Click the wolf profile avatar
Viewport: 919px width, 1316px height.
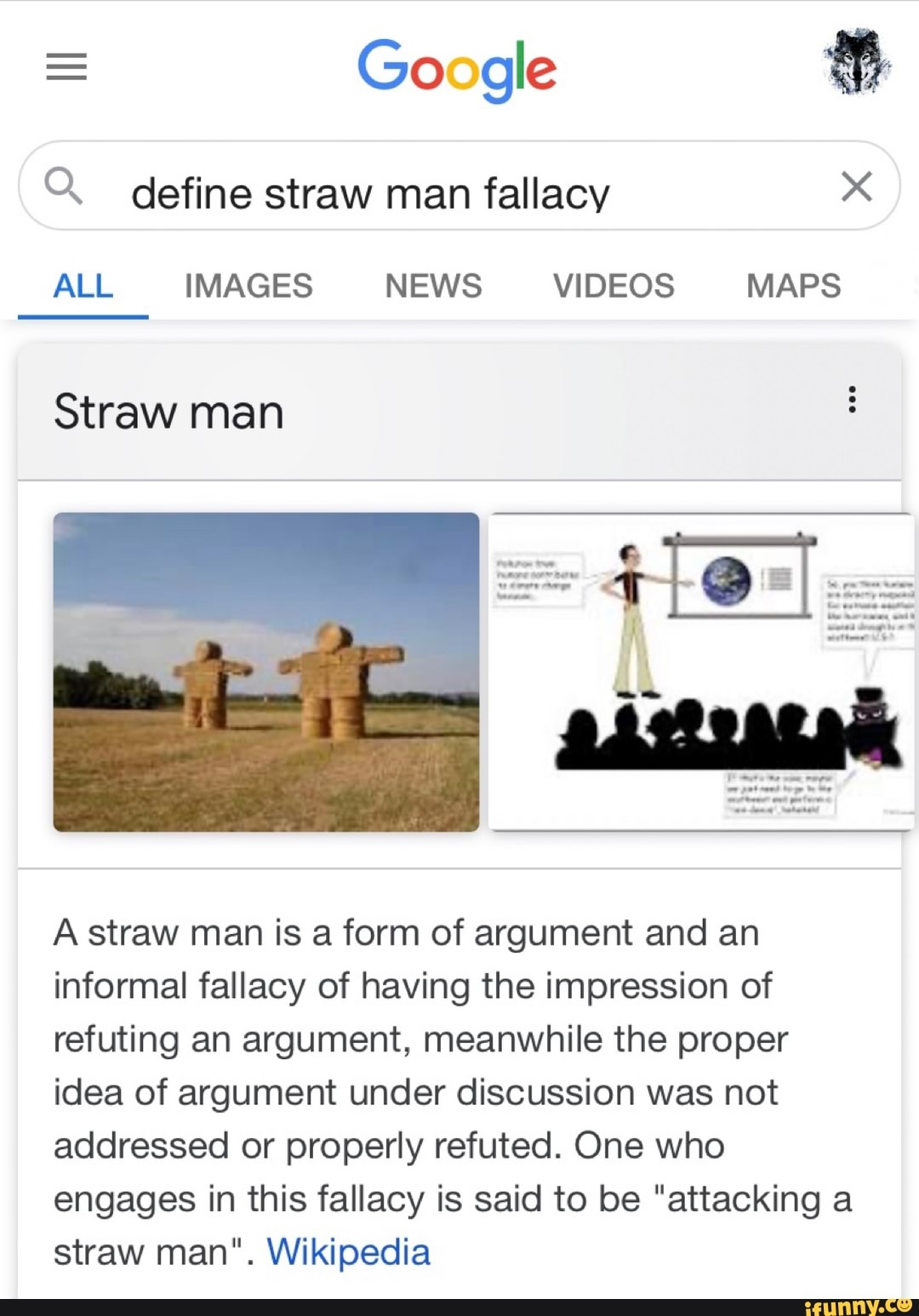point(855,64)
